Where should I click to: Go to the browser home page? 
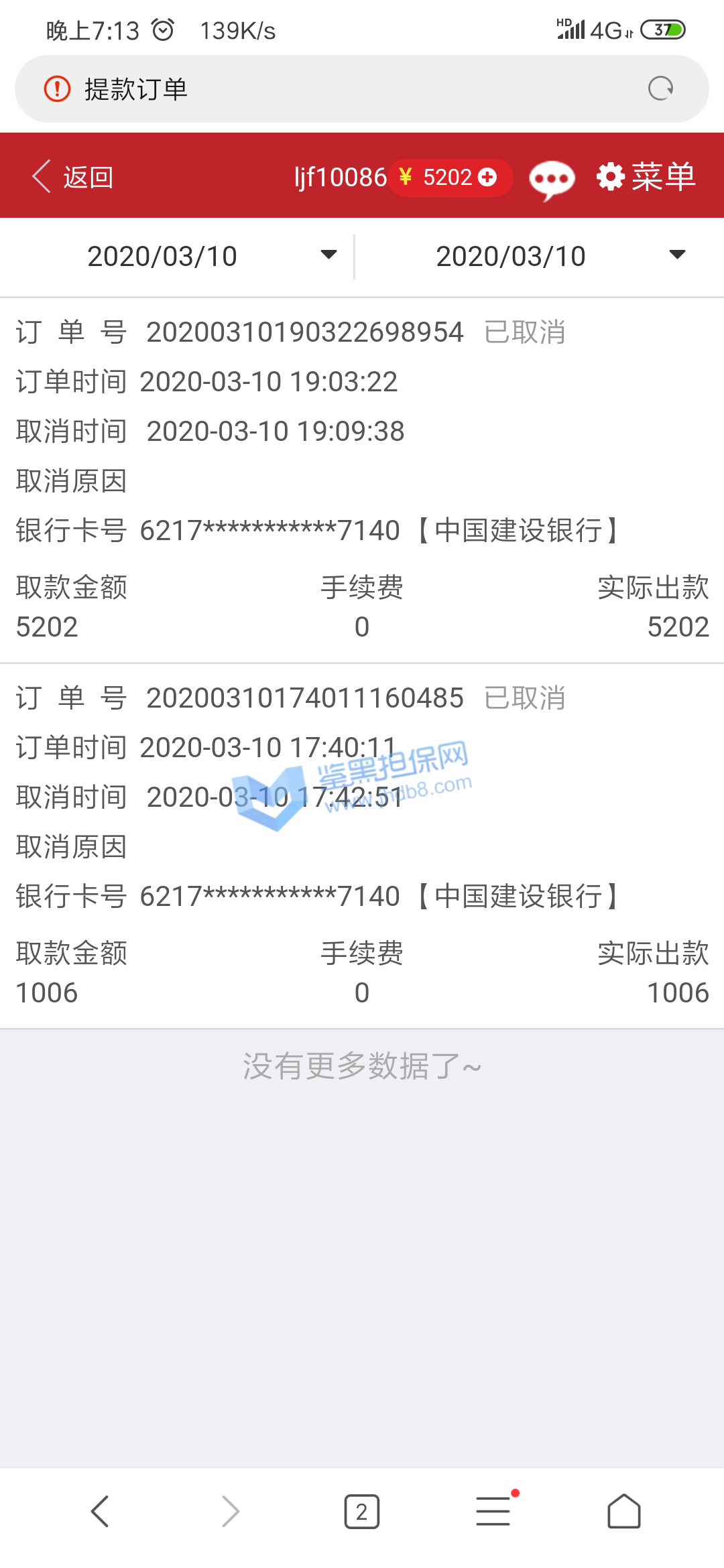pyautogui.click(x=623, y=1511)
